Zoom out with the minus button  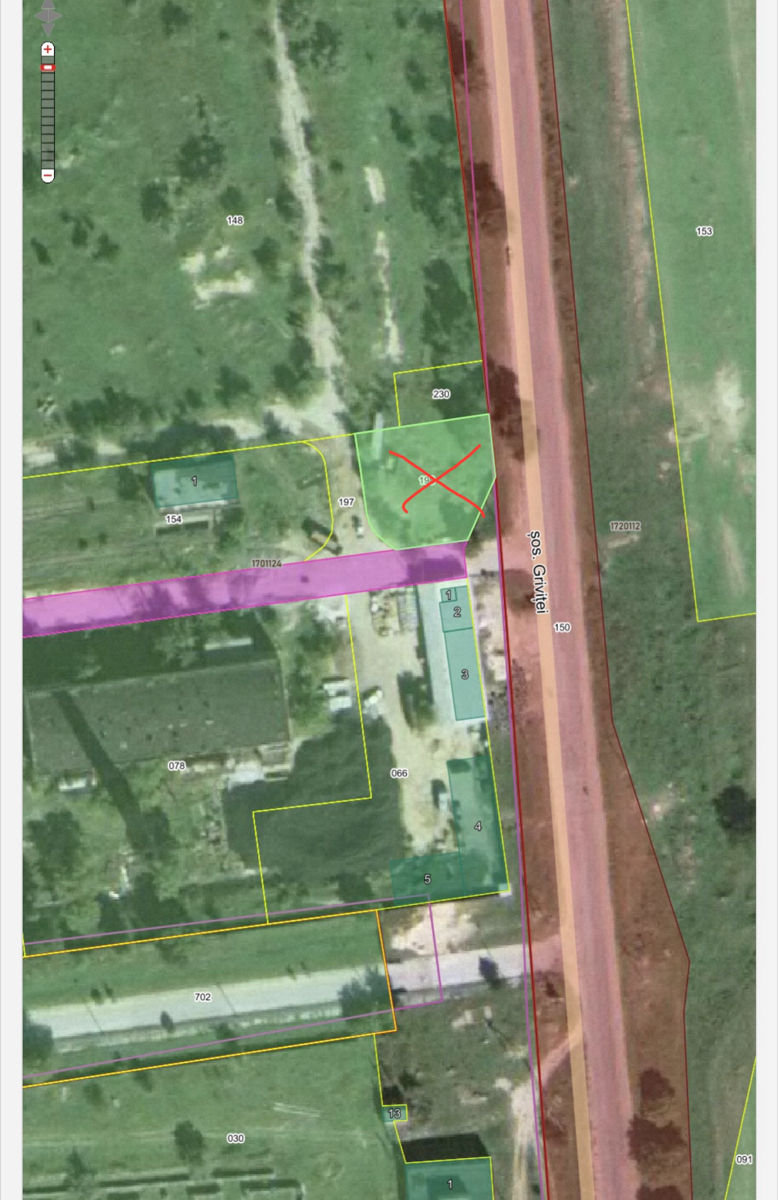click(x=47, y=175)
